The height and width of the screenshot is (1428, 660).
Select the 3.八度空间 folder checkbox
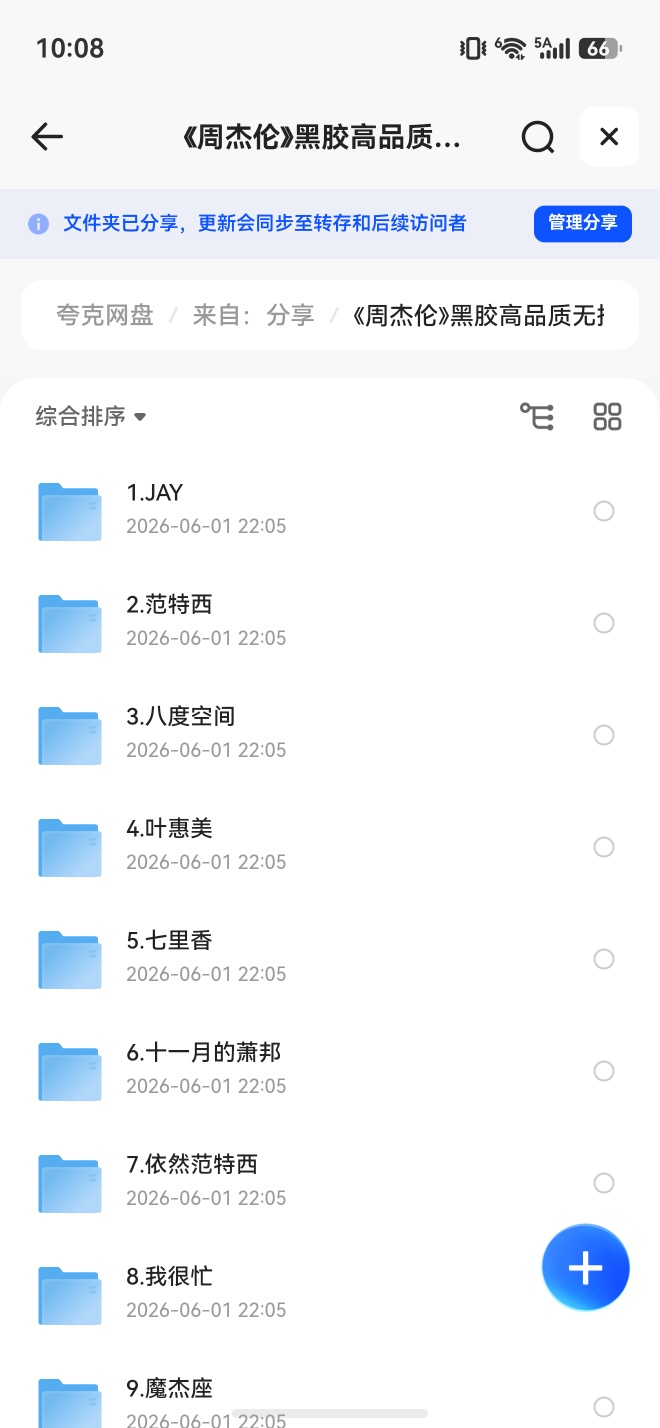point(604,735)
